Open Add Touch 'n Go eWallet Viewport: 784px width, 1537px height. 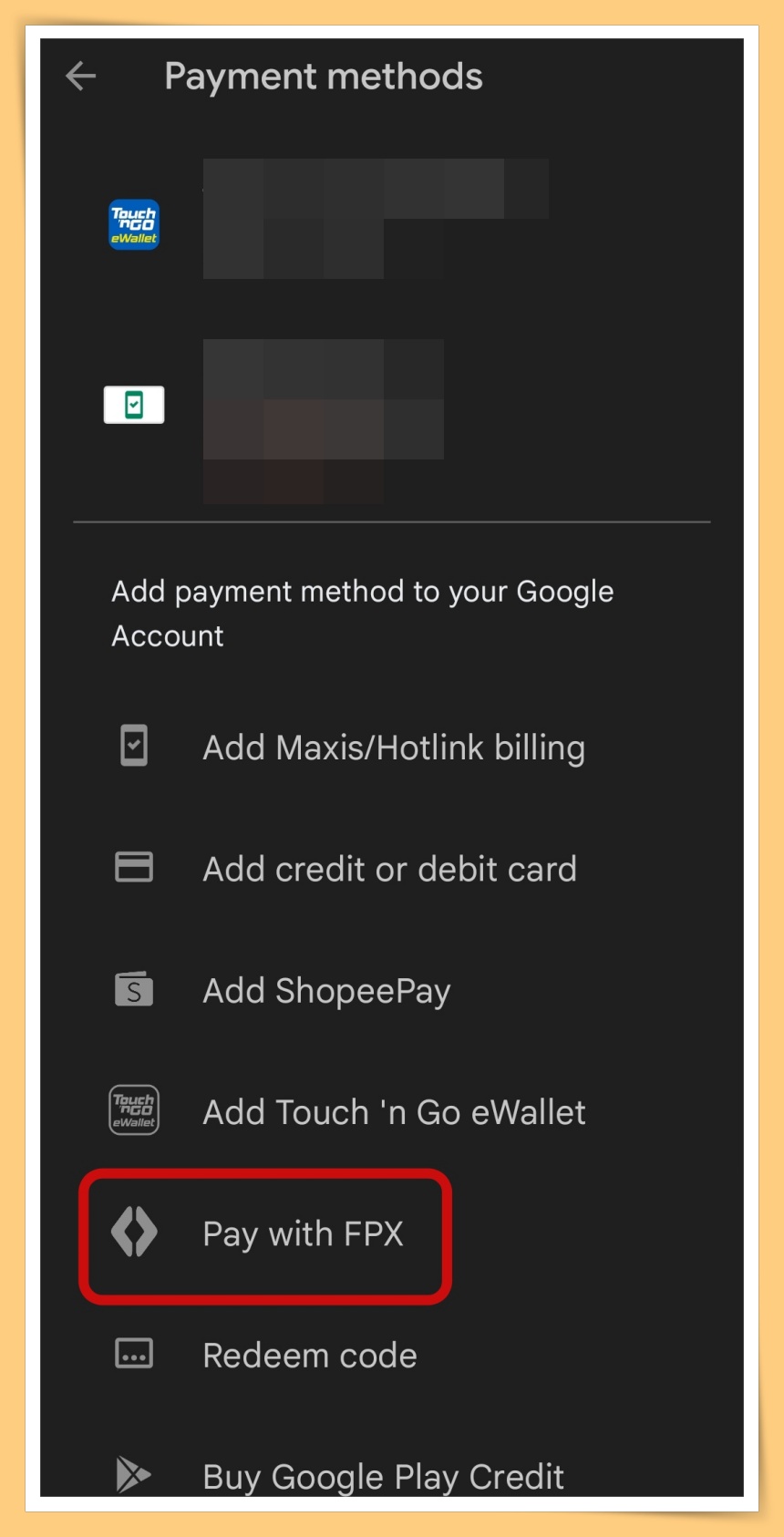[393, 1111]
